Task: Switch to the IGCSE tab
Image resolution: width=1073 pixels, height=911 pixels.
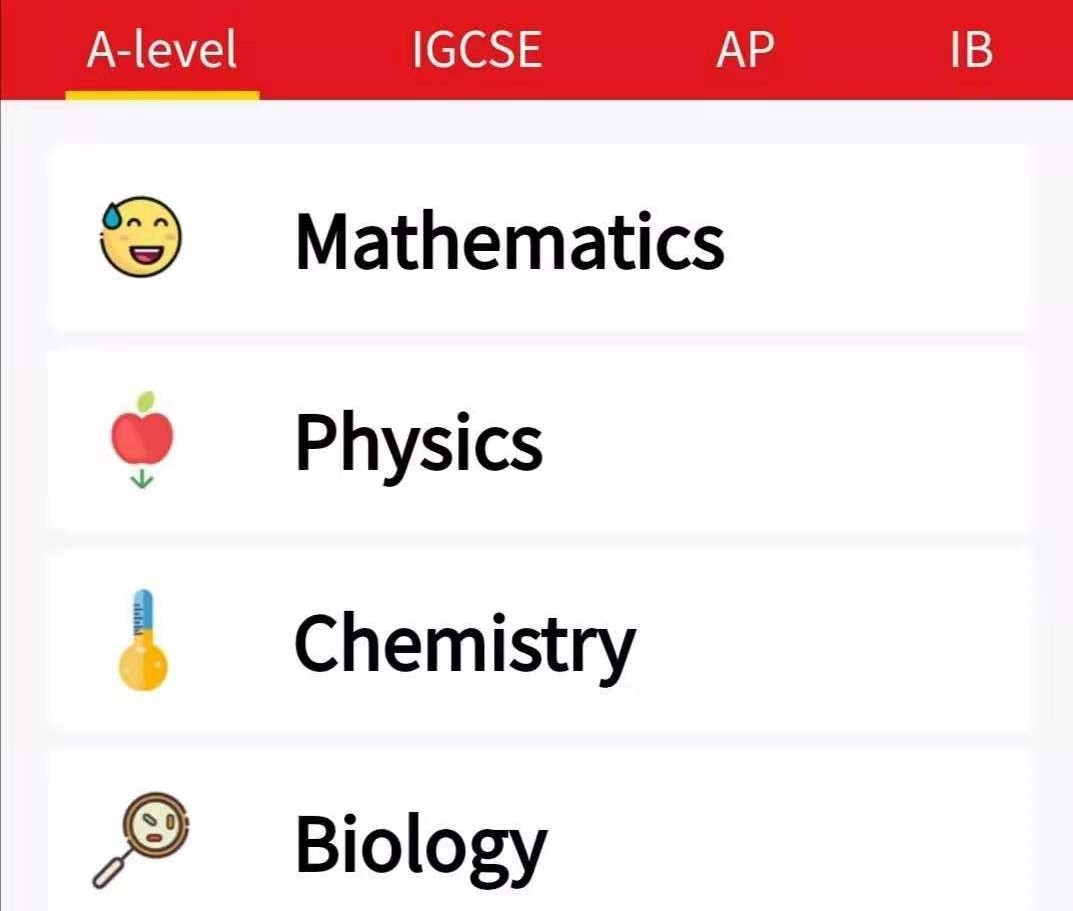Action: click(x=477, y=49)
